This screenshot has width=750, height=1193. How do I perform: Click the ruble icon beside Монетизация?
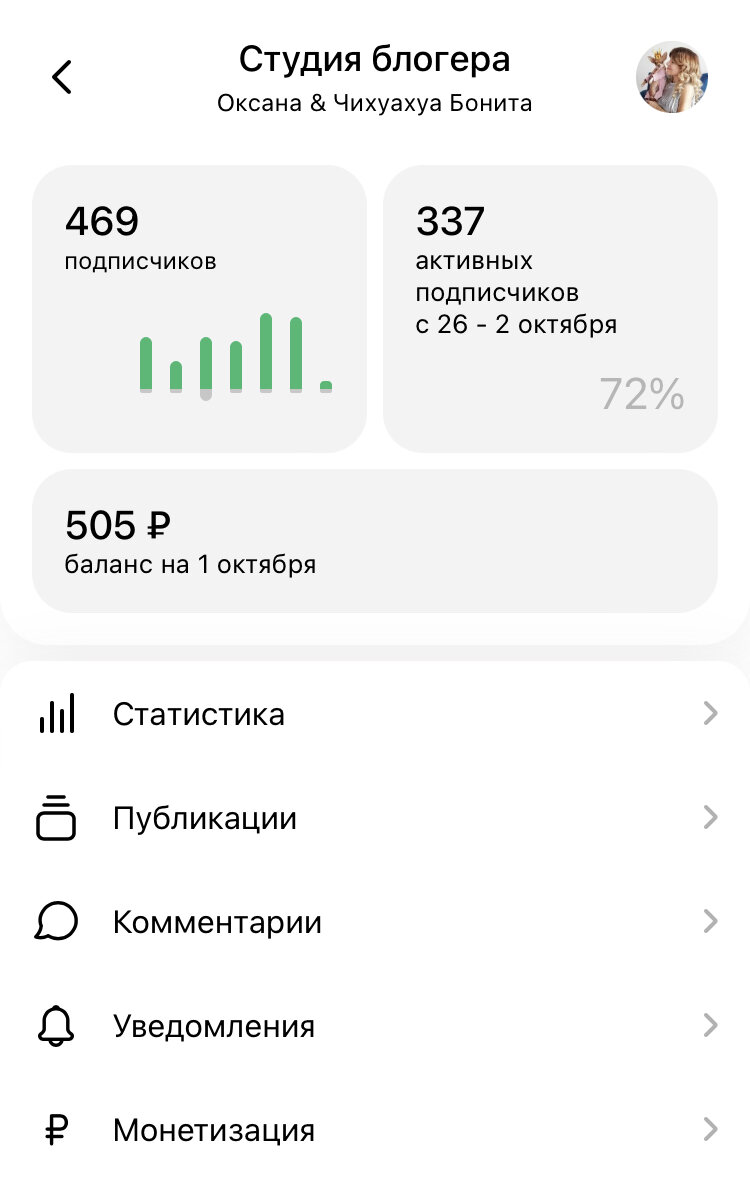[x=57, y=1129]
